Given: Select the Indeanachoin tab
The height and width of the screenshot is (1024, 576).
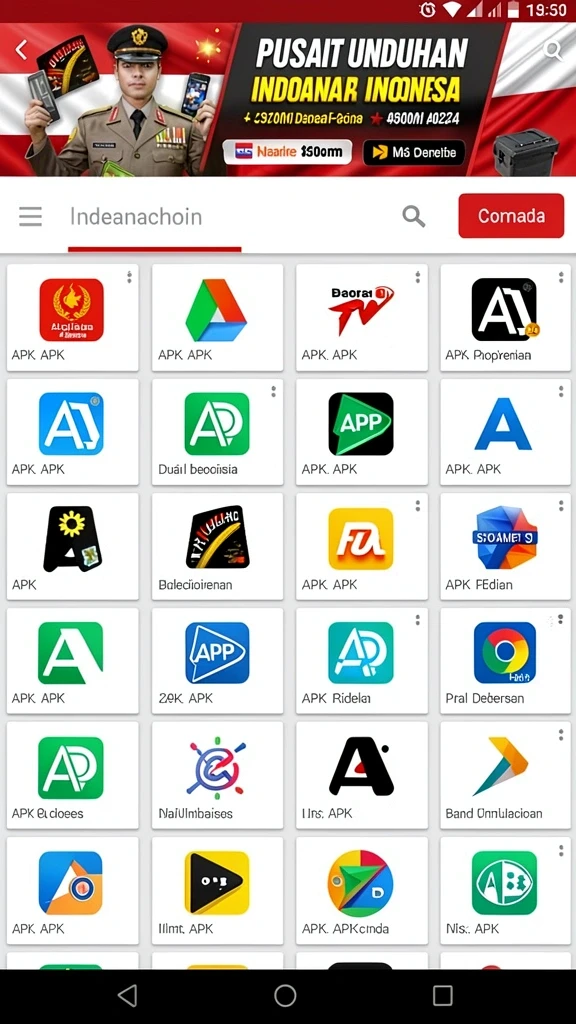Looking at the screenshot, I should pyautogui.click(x=136, y=217).
